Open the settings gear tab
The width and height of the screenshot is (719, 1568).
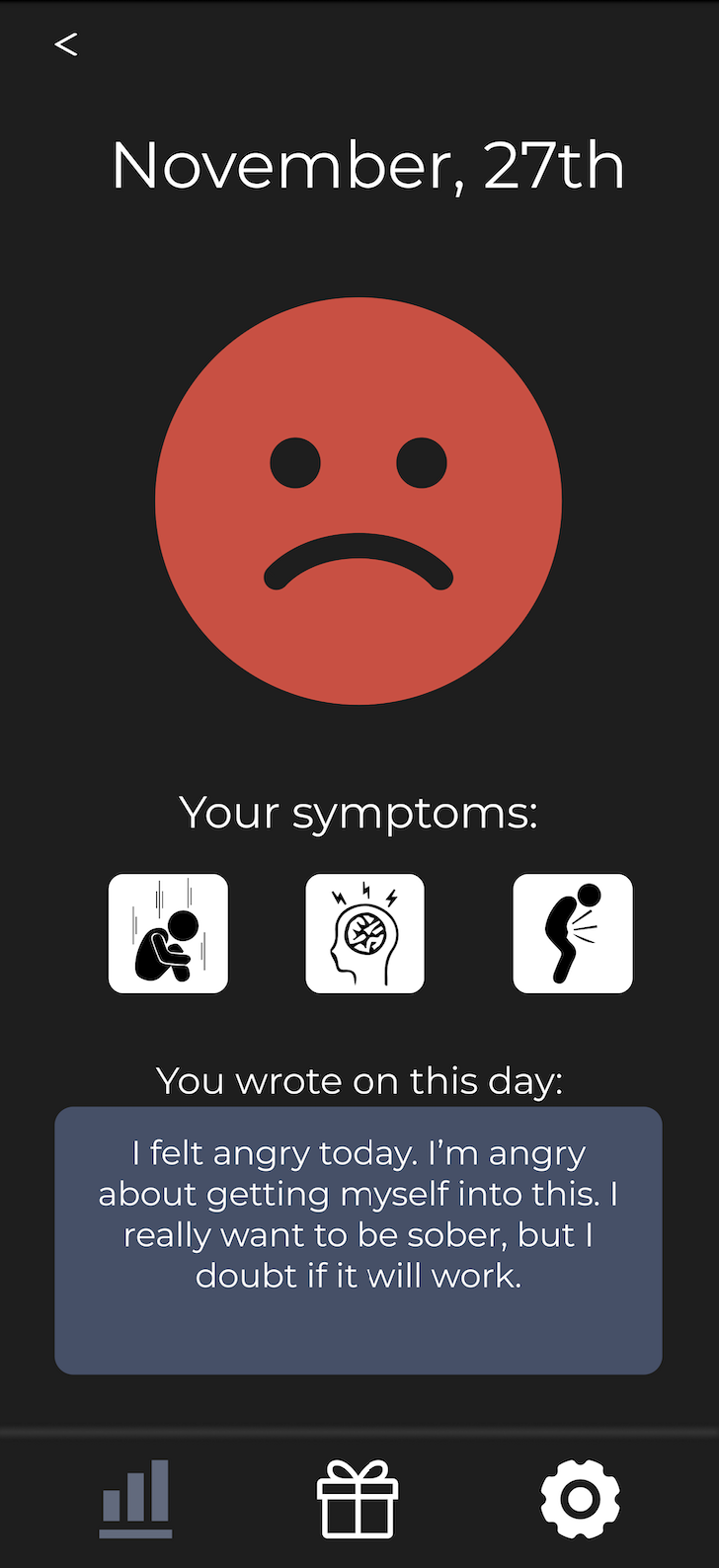581,1499
